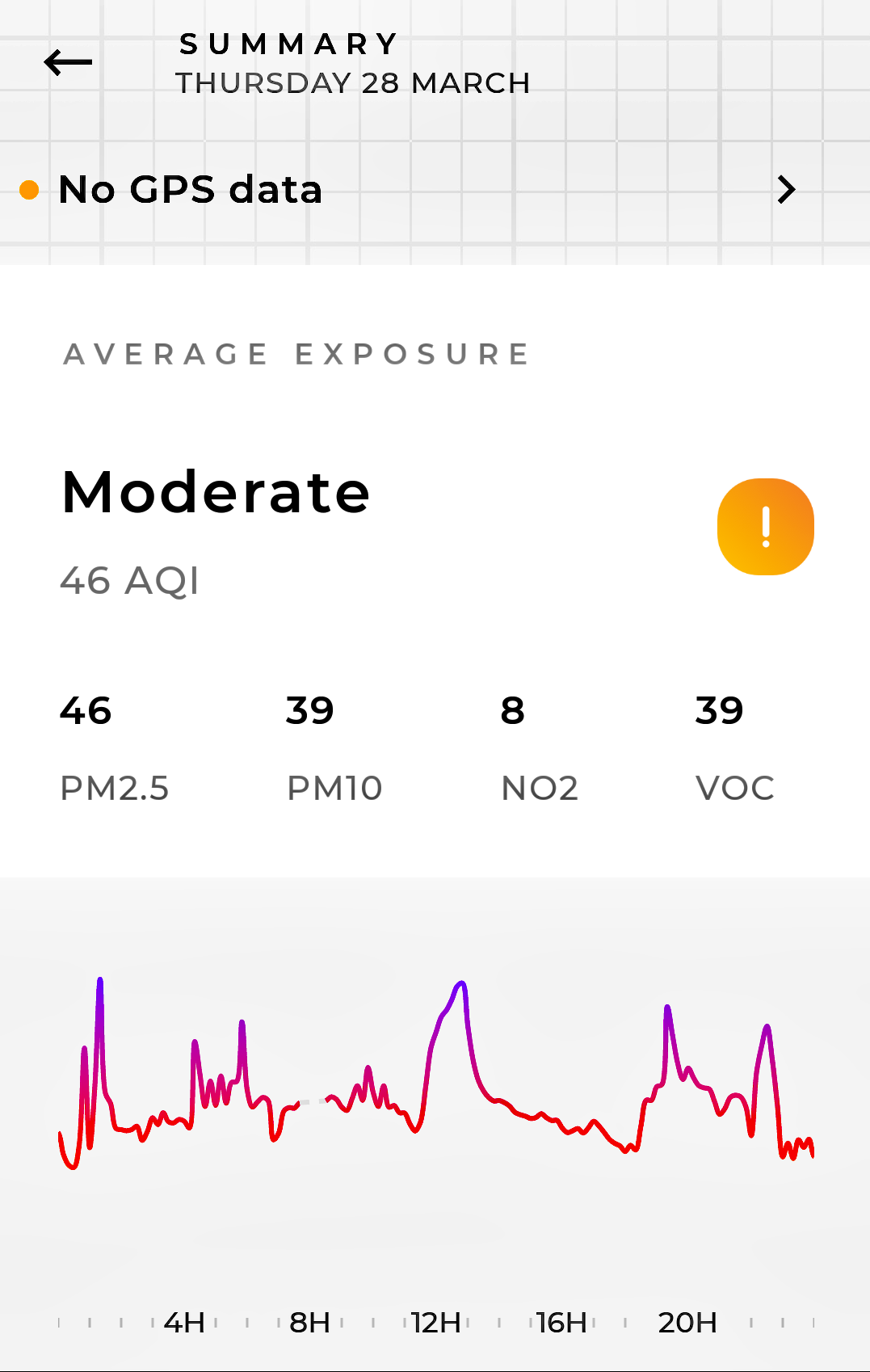The width and height of the screenshot is (870, 1372).
Task: Go back using the arrow icon
Action: [x=68, y=62]
